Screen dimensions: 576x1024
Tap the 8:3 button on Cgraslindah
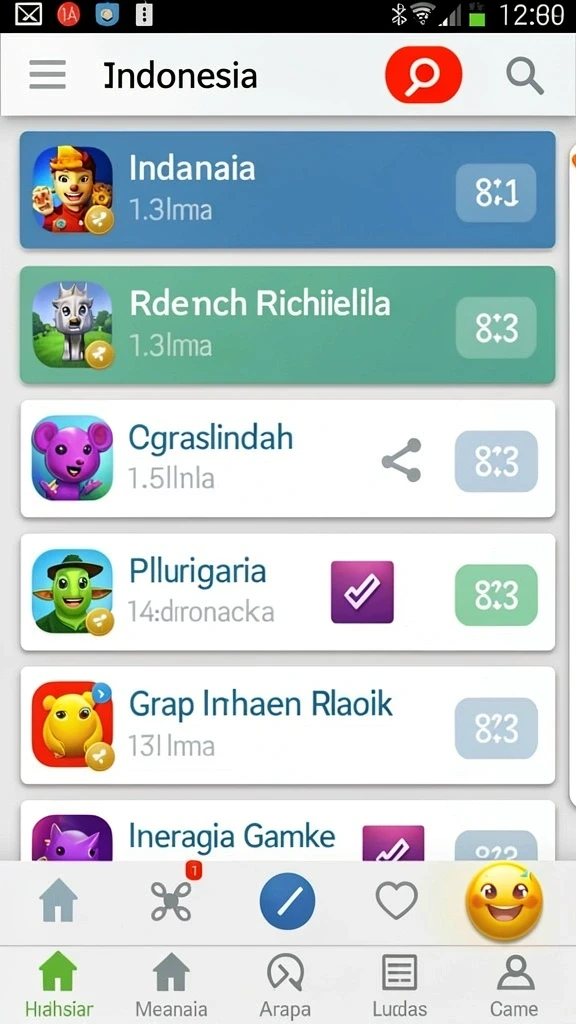496,461
